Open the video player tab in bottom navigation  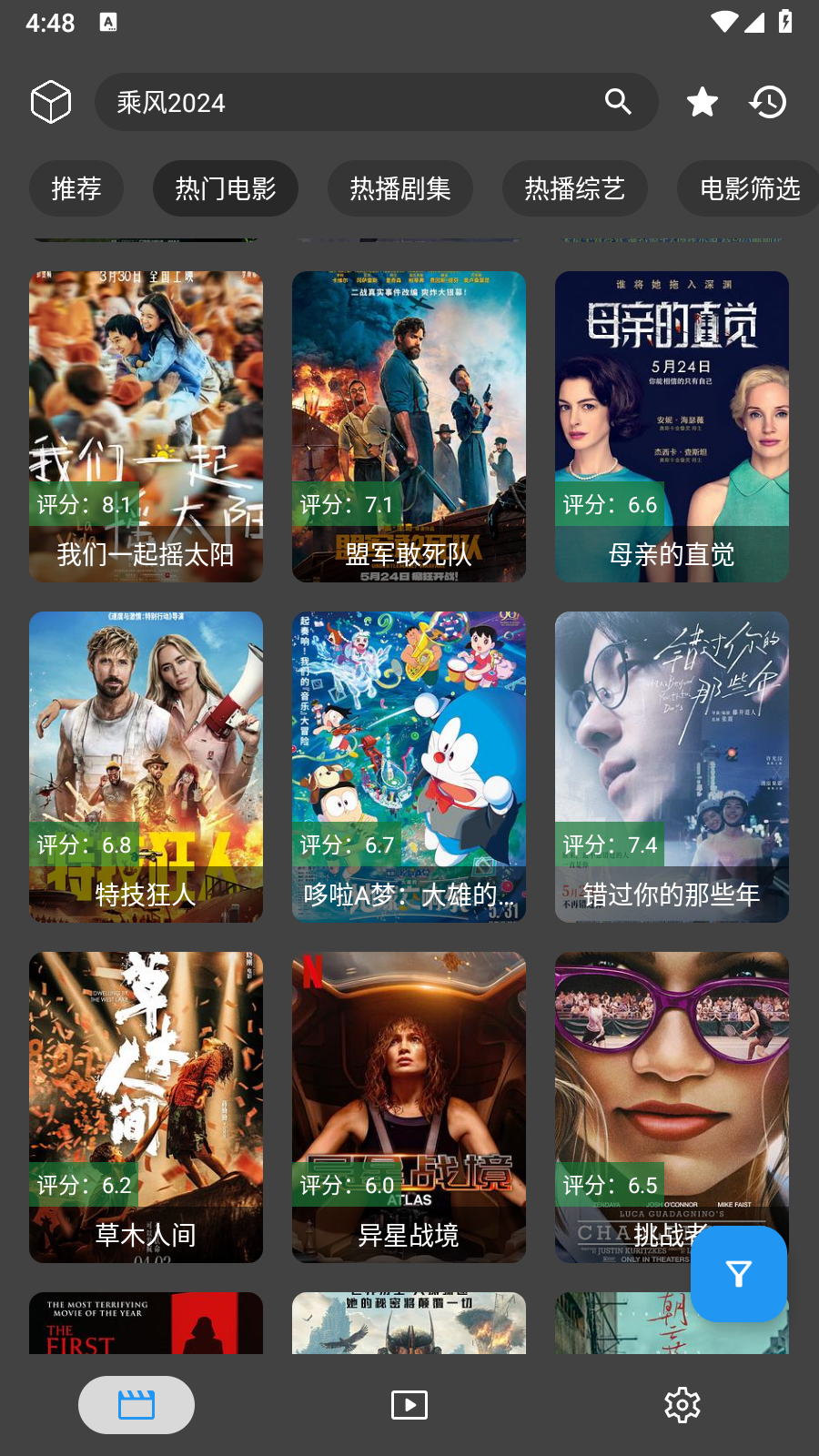coord(409,1404)
